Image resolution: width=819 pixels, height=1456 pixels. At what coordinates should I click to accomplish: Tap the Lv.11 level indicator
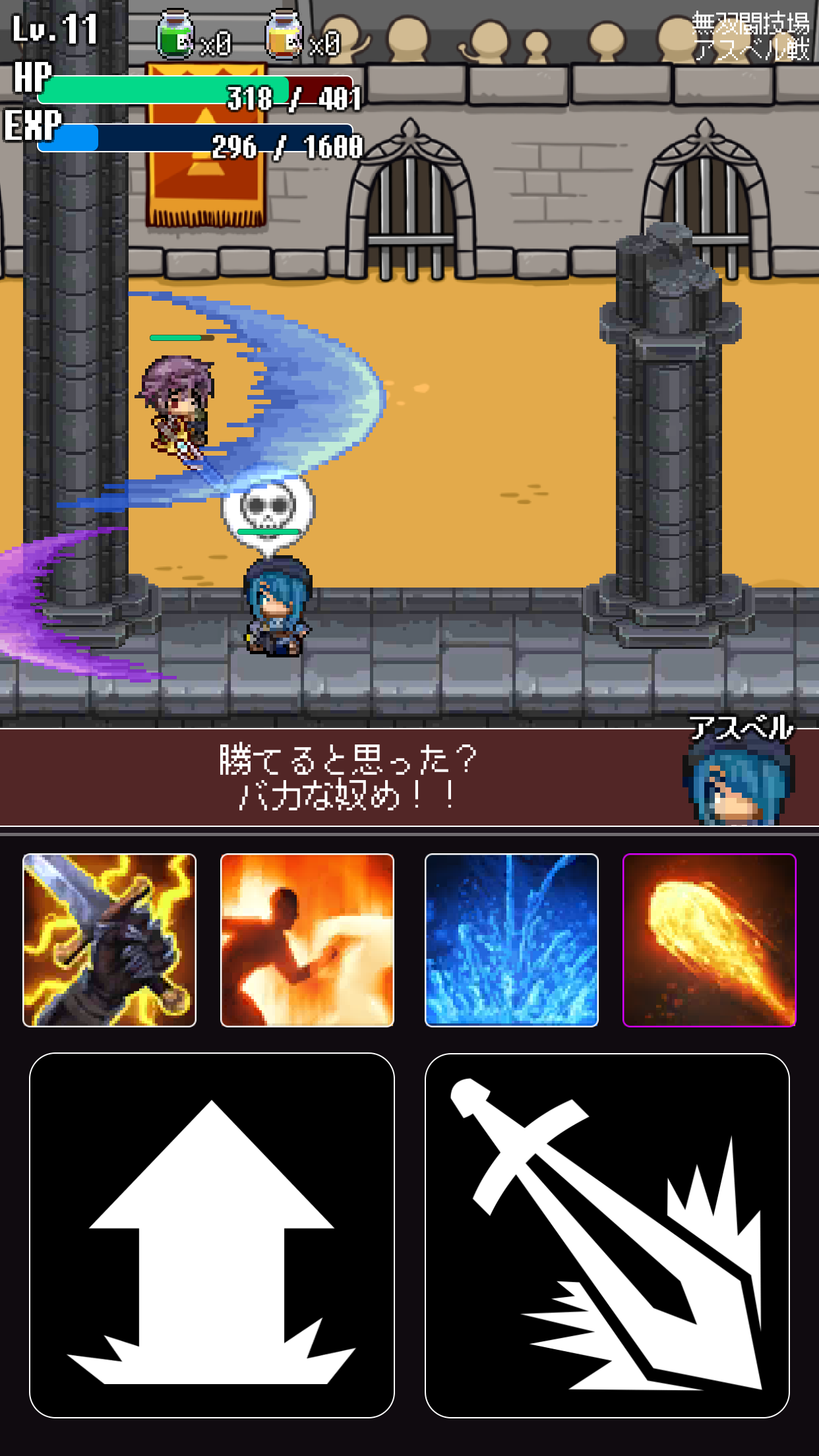53,30
